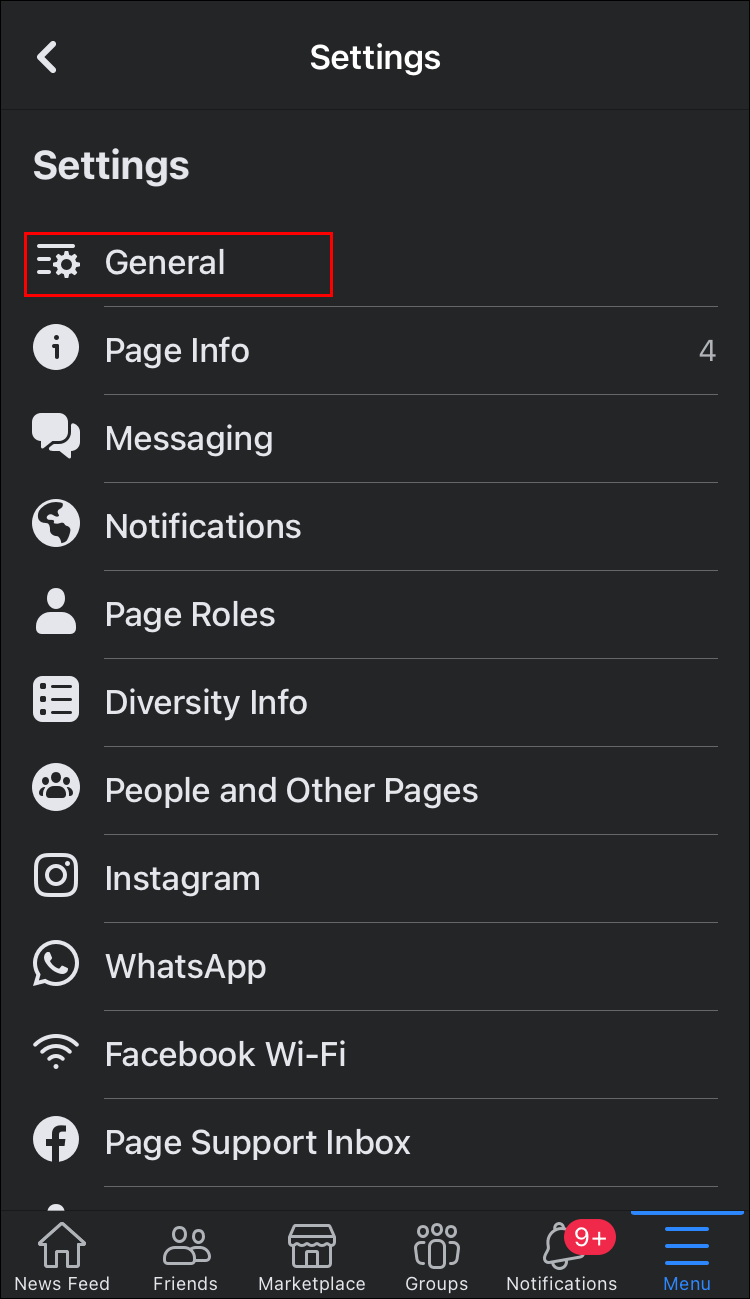Open Page Info settings
The image size is (750, 1299).
click(x=177, y=351)
